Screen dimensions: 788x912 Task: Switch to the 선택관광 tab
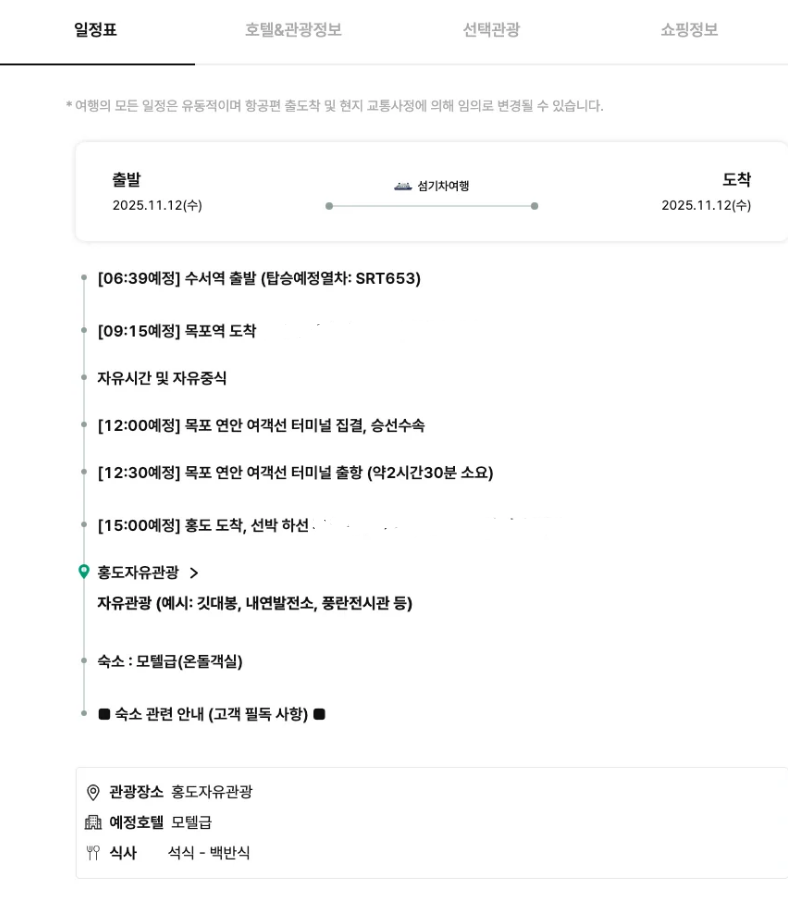pos(490,30)
